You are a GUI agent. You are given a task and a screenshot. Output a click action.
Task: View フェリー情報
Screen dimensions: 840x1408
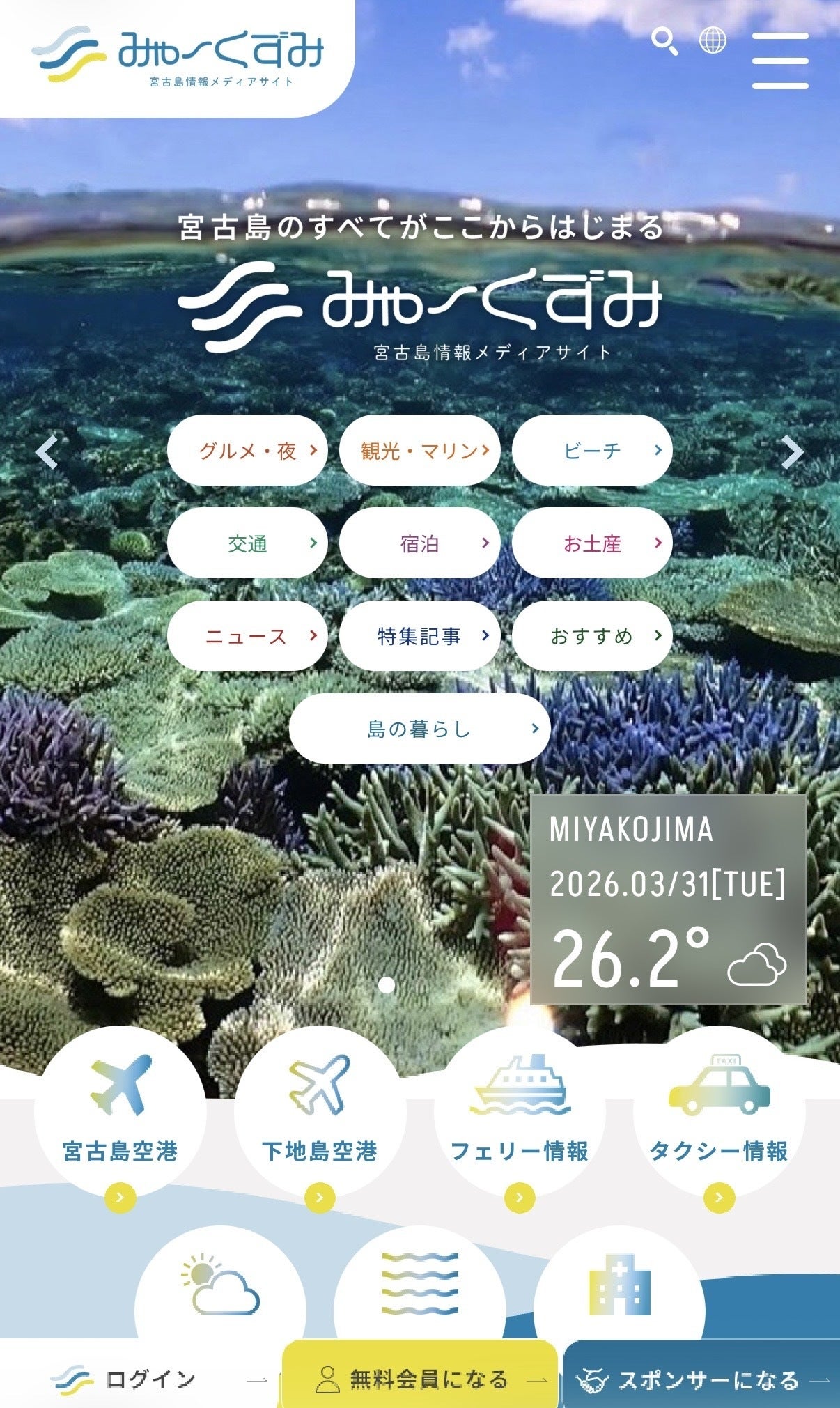520,1116
